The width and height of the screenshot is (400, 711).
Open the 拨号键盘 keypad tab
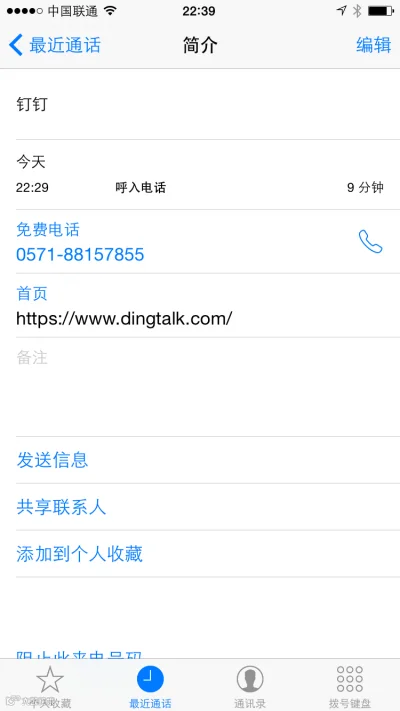coord(350,686)
